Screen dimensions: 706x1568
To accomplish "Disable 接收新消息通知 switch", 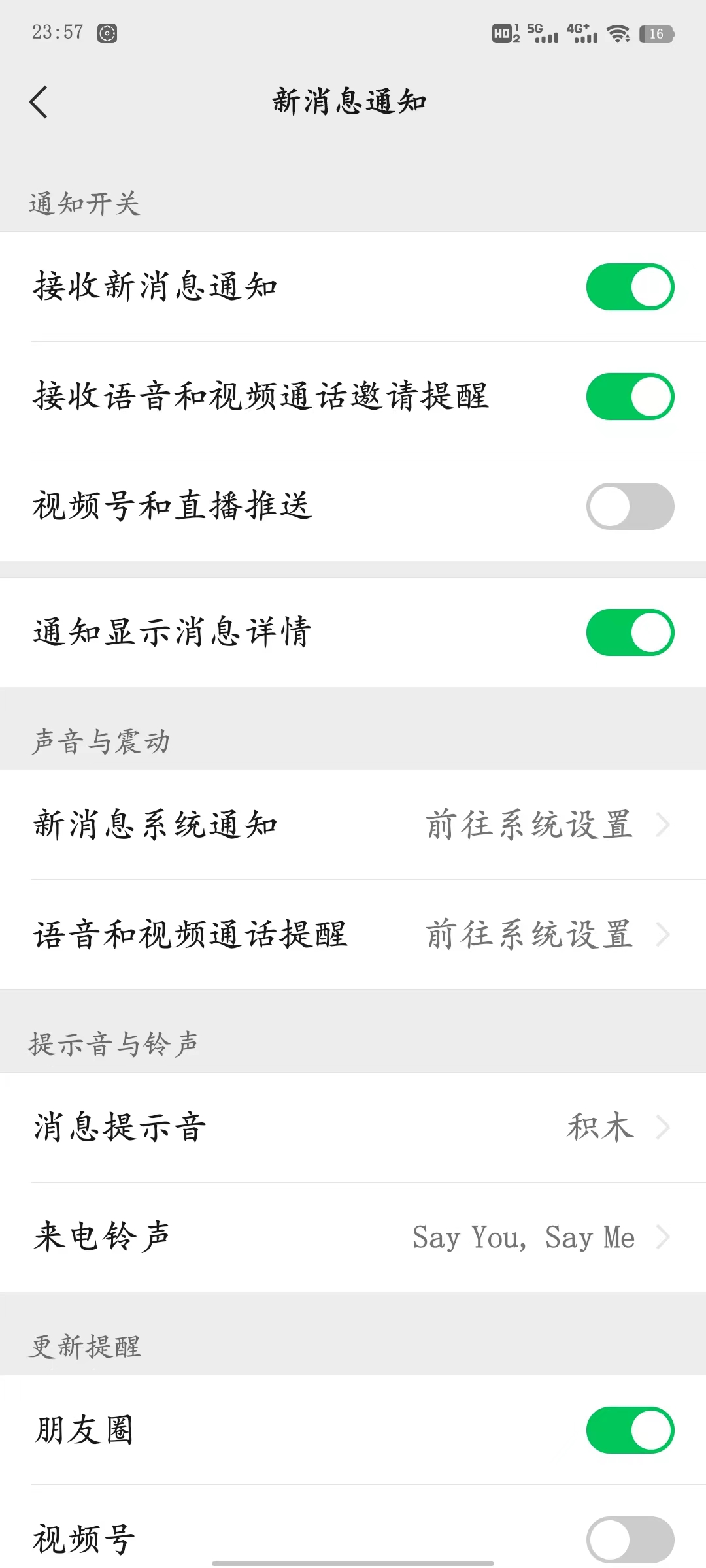I will [630, 287].
